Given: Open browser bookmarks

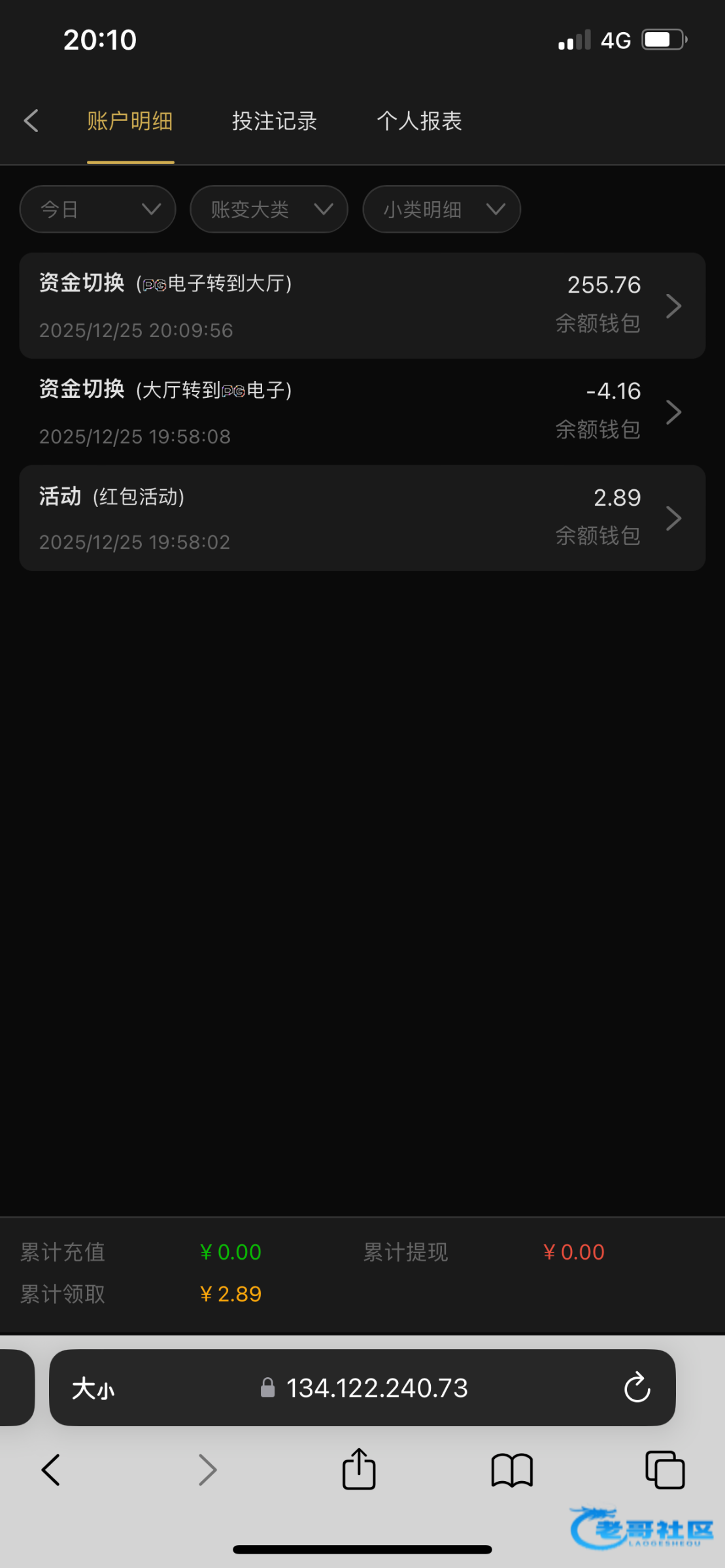Looking at the screenshot, I should (512, 1470).
